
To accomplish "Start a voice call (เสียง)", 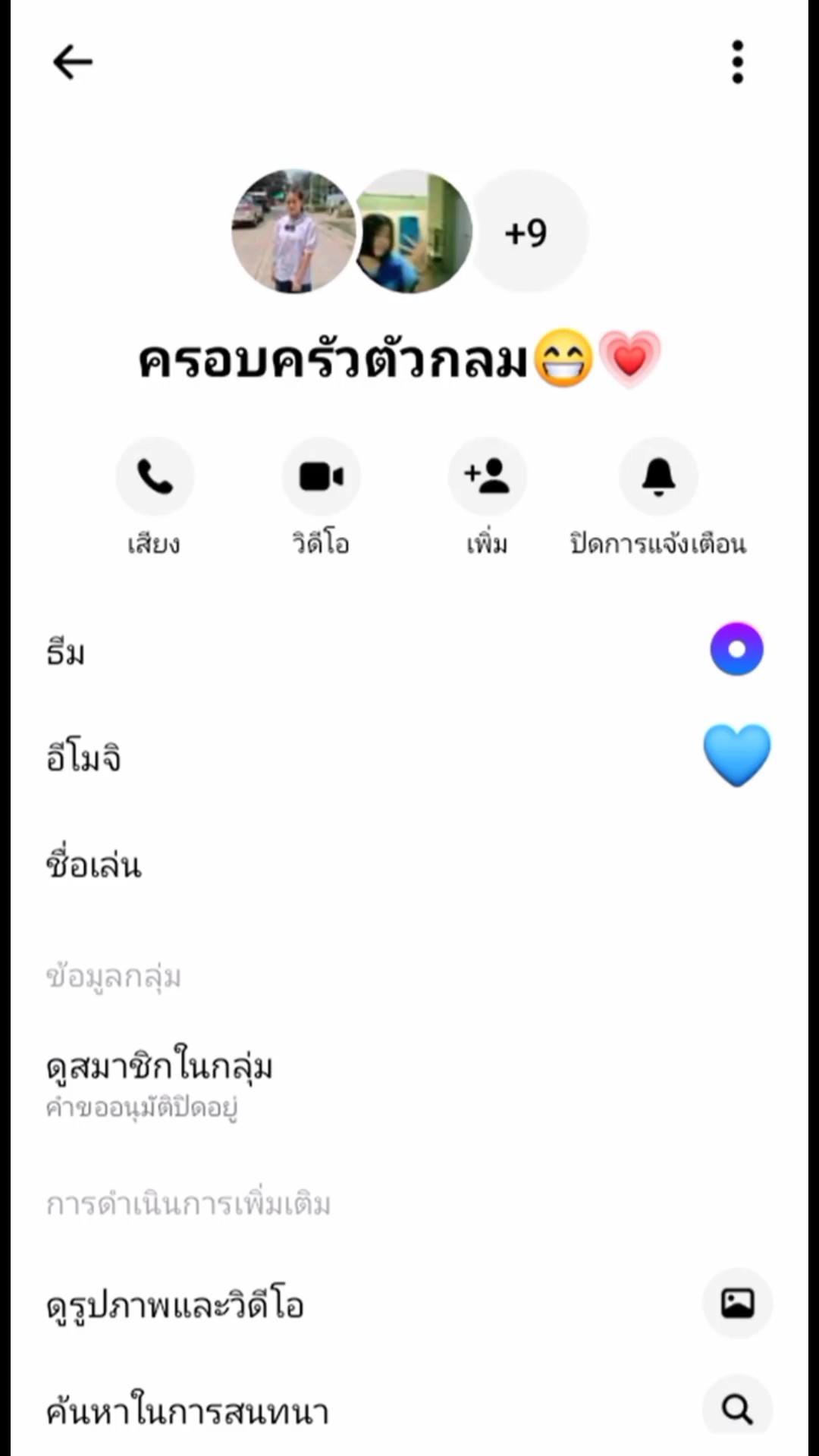I will 155,477.
